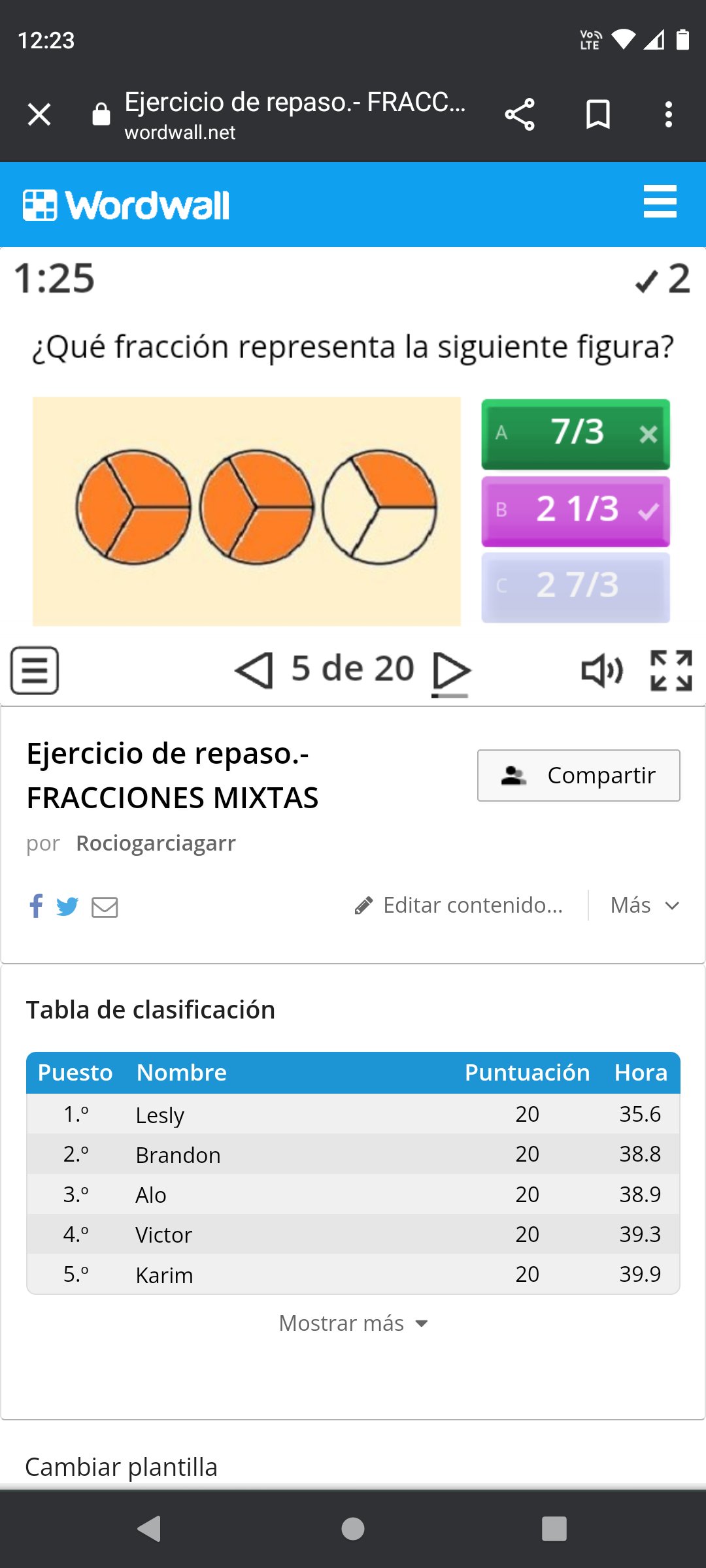Share activity by email
This screenshot has width=706, height=1568.
point(105,907)
